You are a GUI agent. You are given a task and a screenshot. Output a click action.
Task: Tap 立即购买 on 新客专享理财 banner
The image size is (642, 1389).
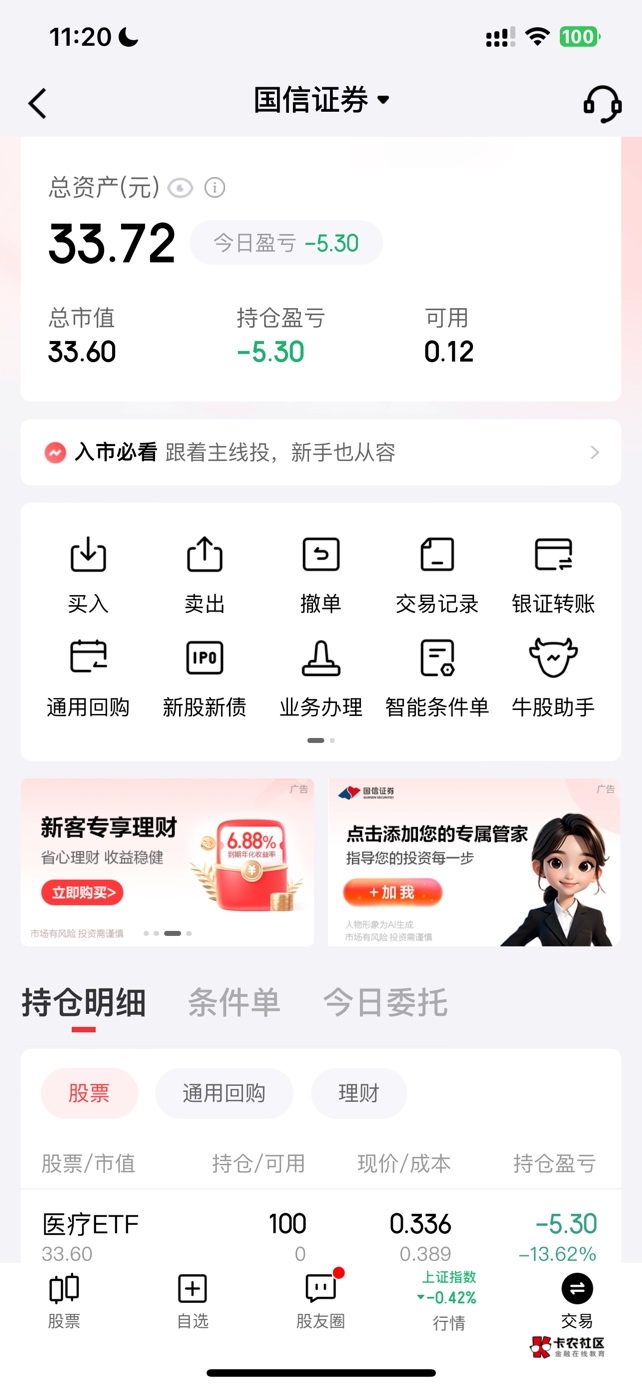(x=83, y=892)
